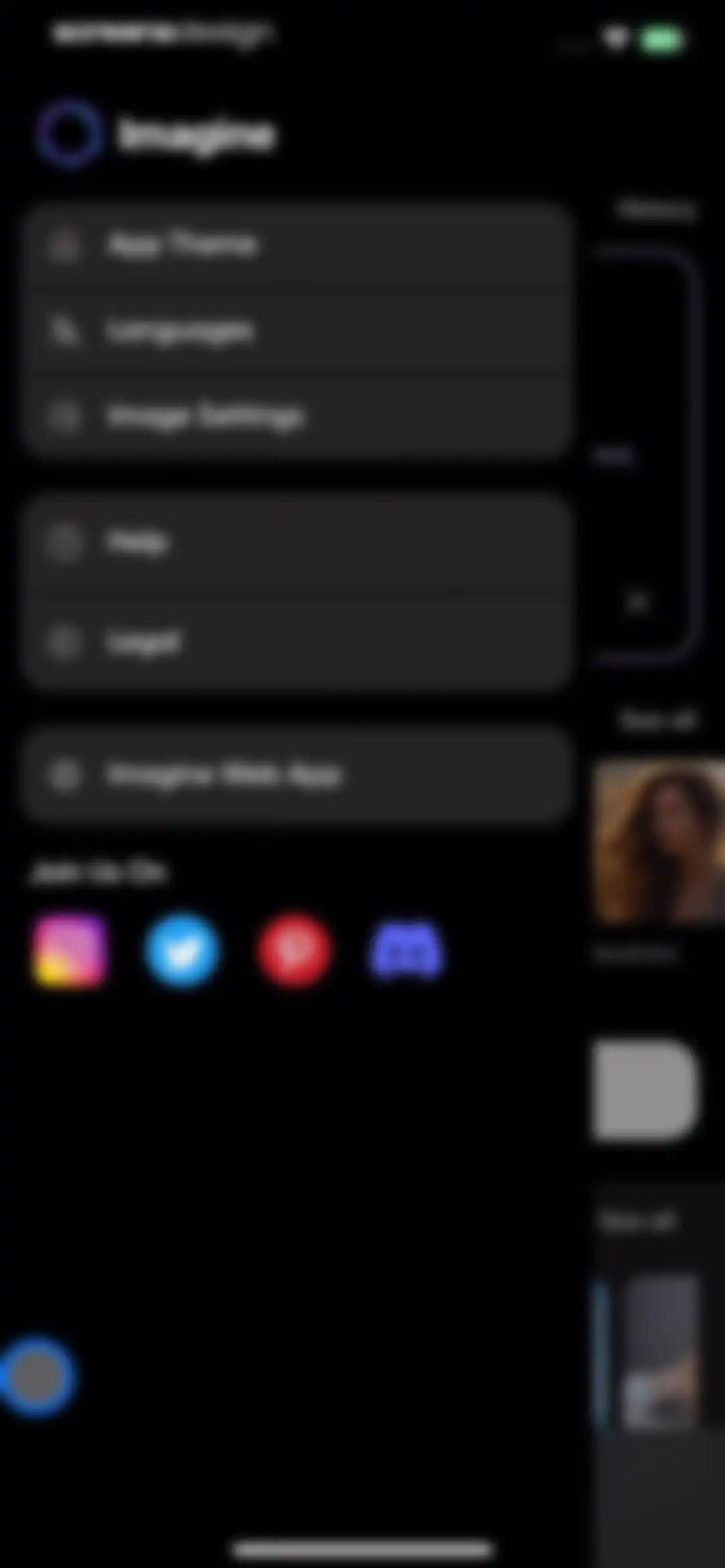Open the Instagram social icon
This screenshot has height=1568, width=725.
point(70,950)
